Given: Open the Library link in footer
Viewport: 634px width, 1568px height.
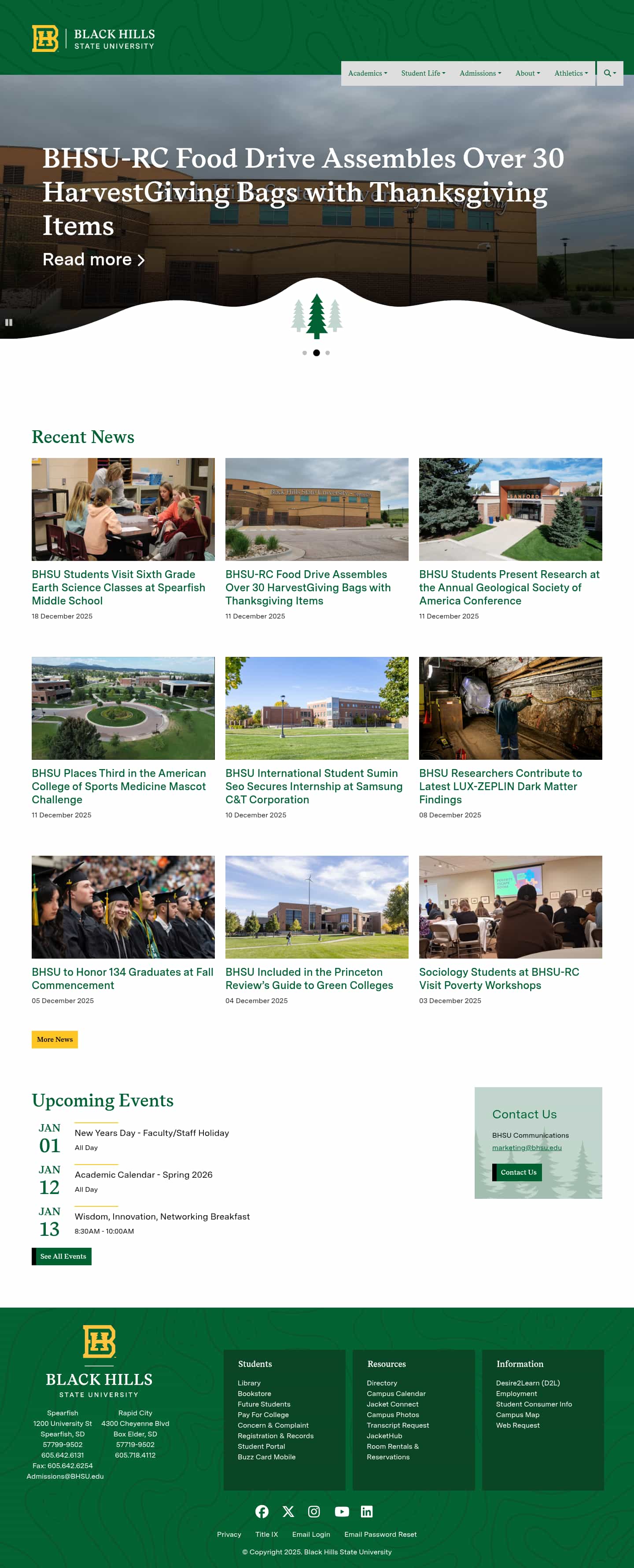Looking at the screenshot, I should coord(248,1383).
